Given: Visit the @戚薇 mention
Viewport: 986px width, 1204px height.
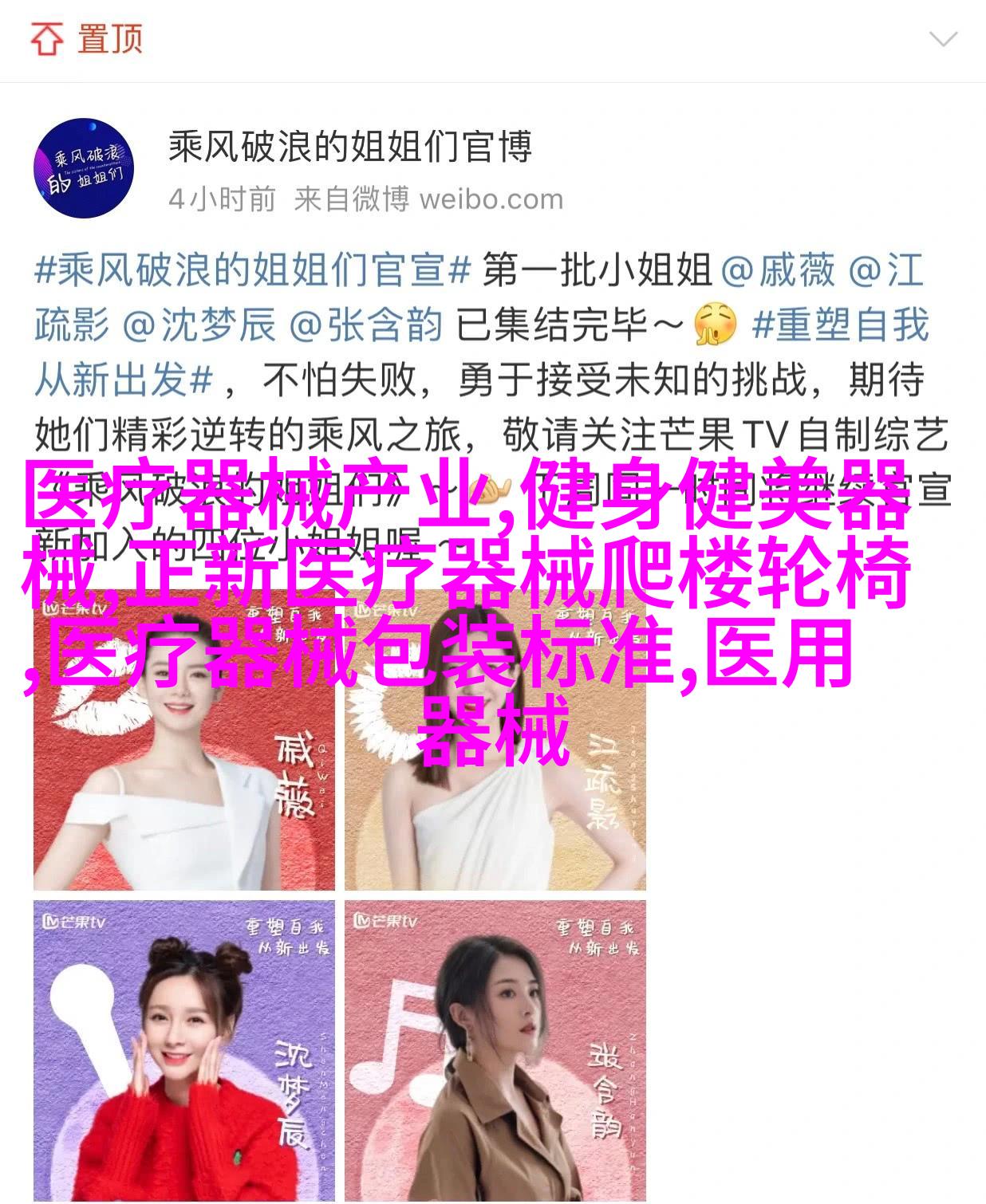Looking at the screenshot, I should click(777, 271).
